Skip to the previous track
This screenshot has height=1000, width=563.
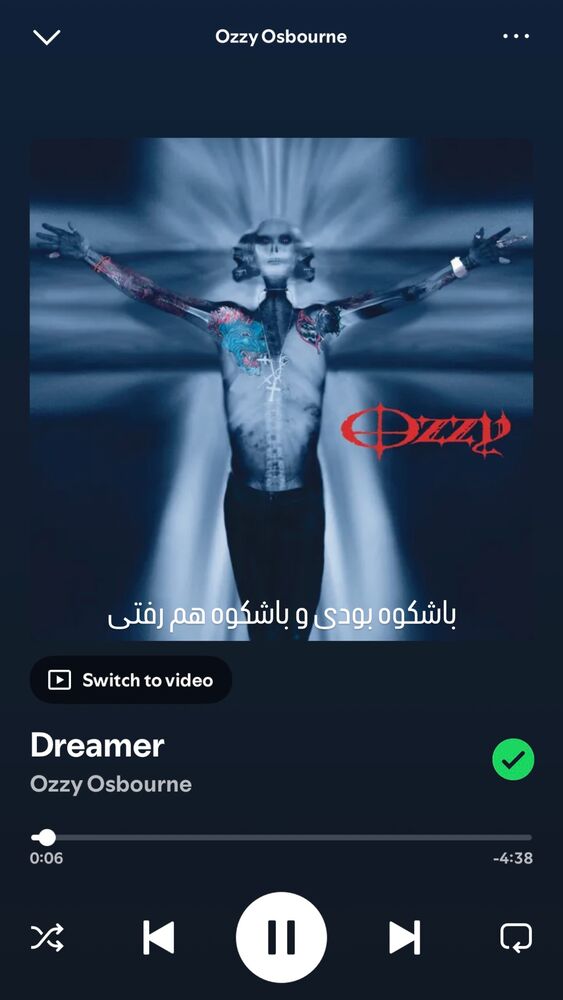click(x=158, y=938)
